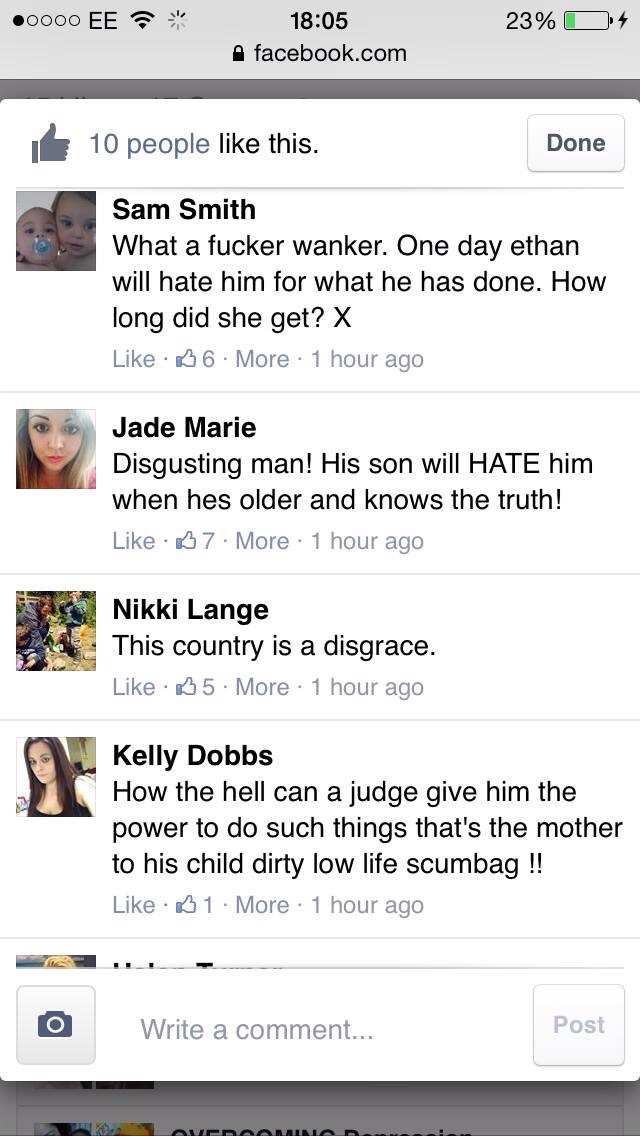
Task: Open Kelly Dobbs's profile picture
Action: 56,777
